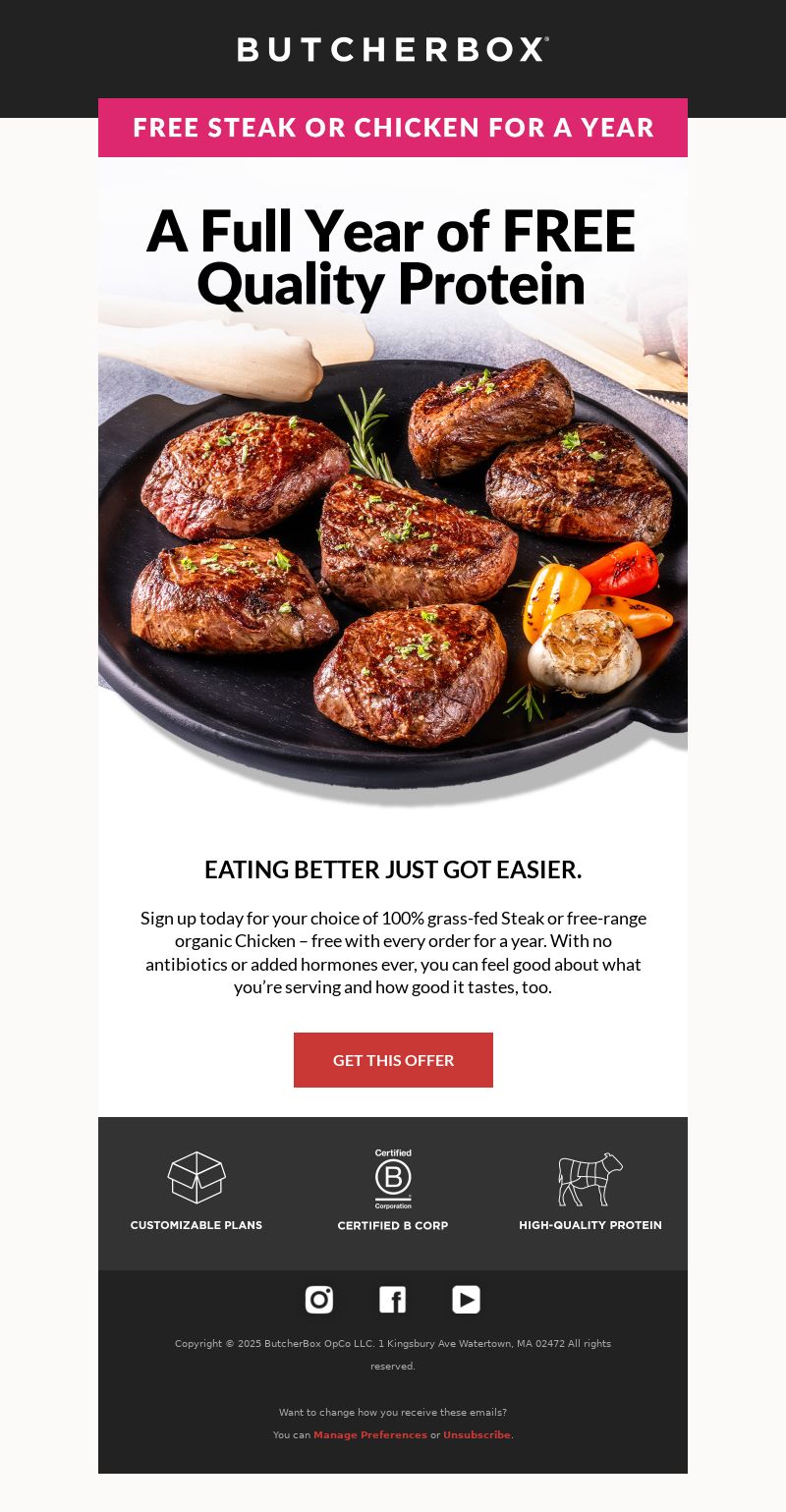Tap the free steak or chicken banner
Viewport: 786px width, 1512px height.
click(393, 128)
